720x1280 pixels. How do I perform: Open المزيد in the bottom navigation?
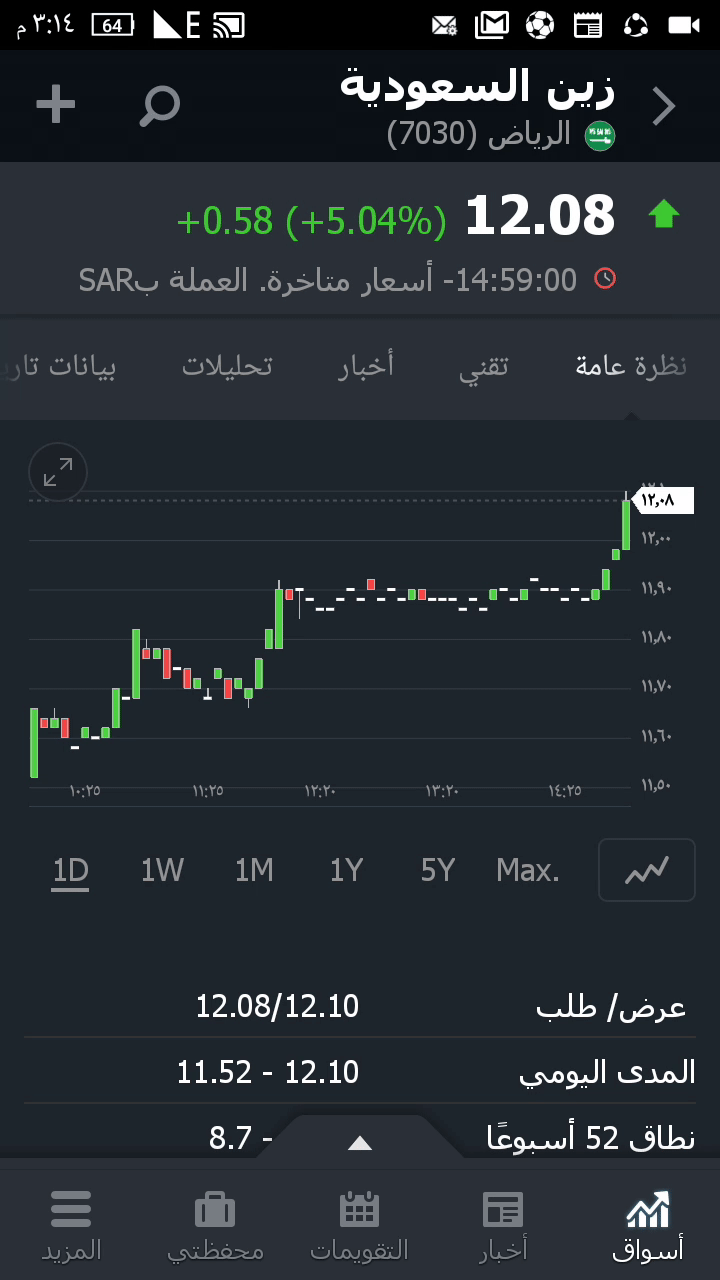pos(71,1225)
